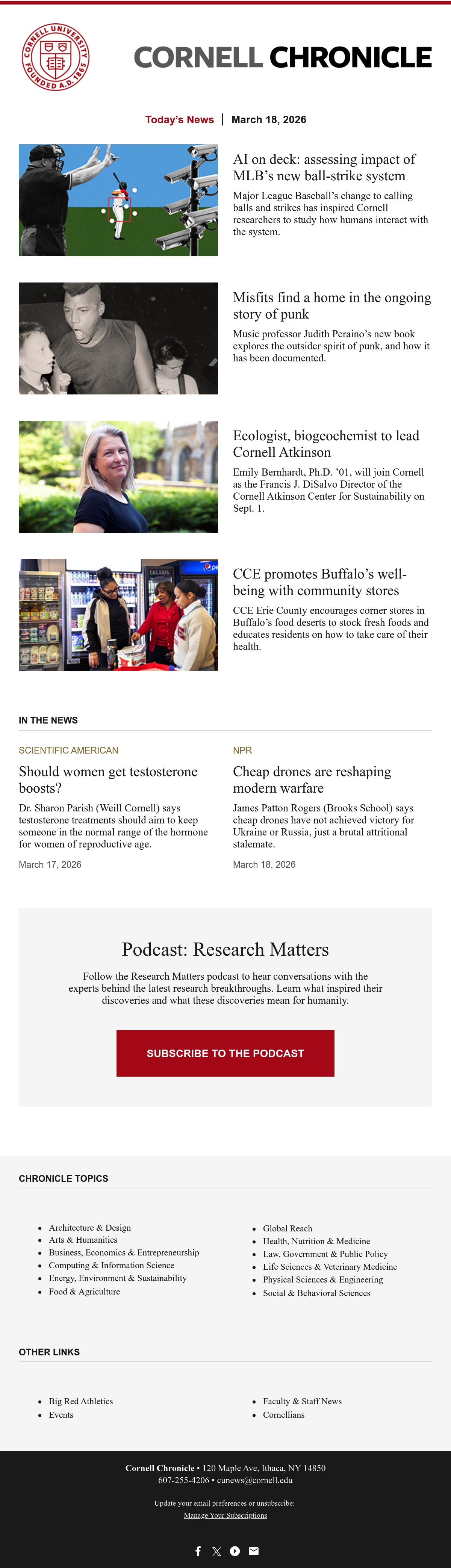This screenshot has width=451, height=1568.
Task: Open the Events link
Action: [61, 1415]
